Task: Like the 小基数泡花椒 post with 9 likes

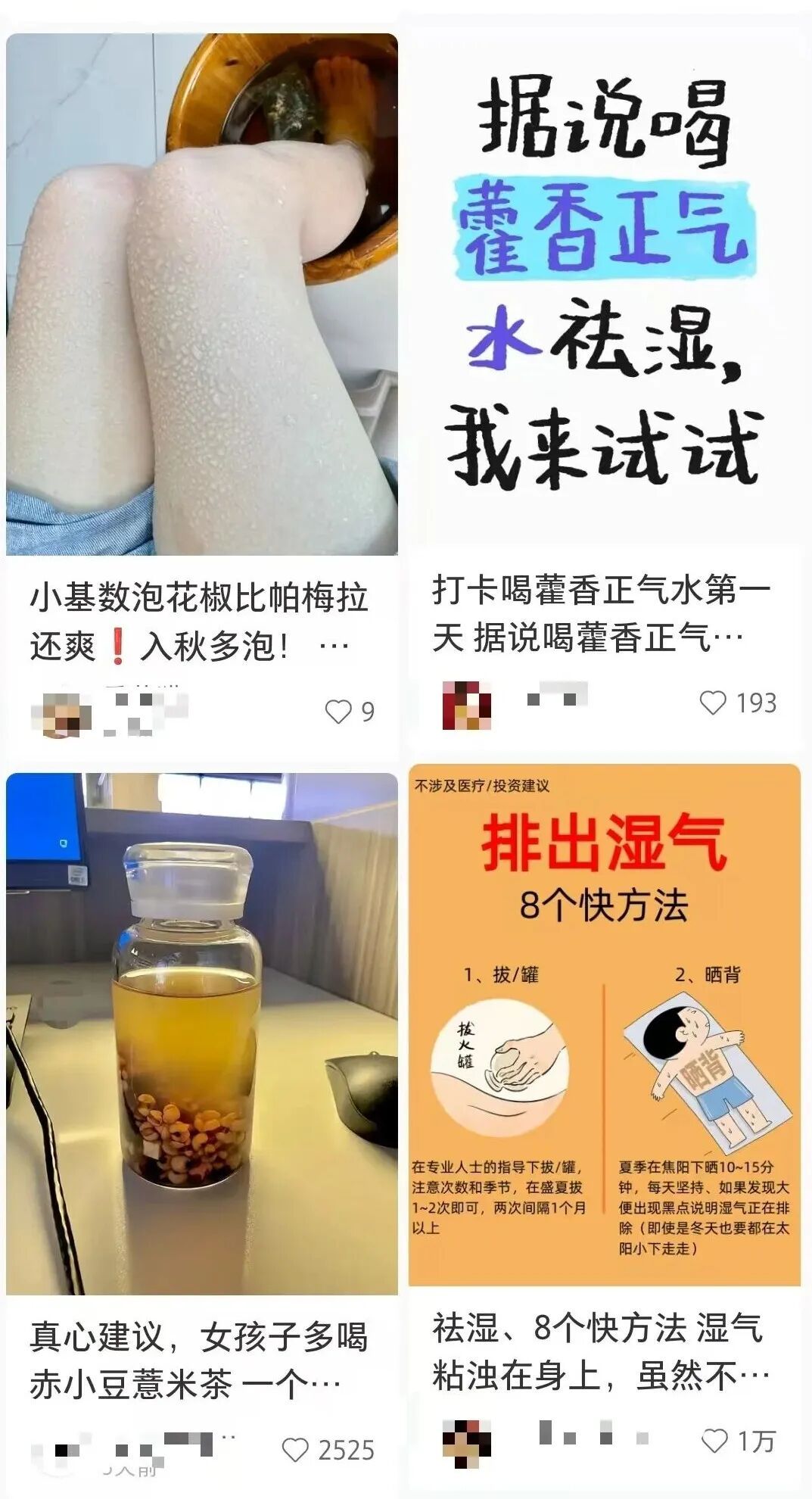Action: point(338,712)
